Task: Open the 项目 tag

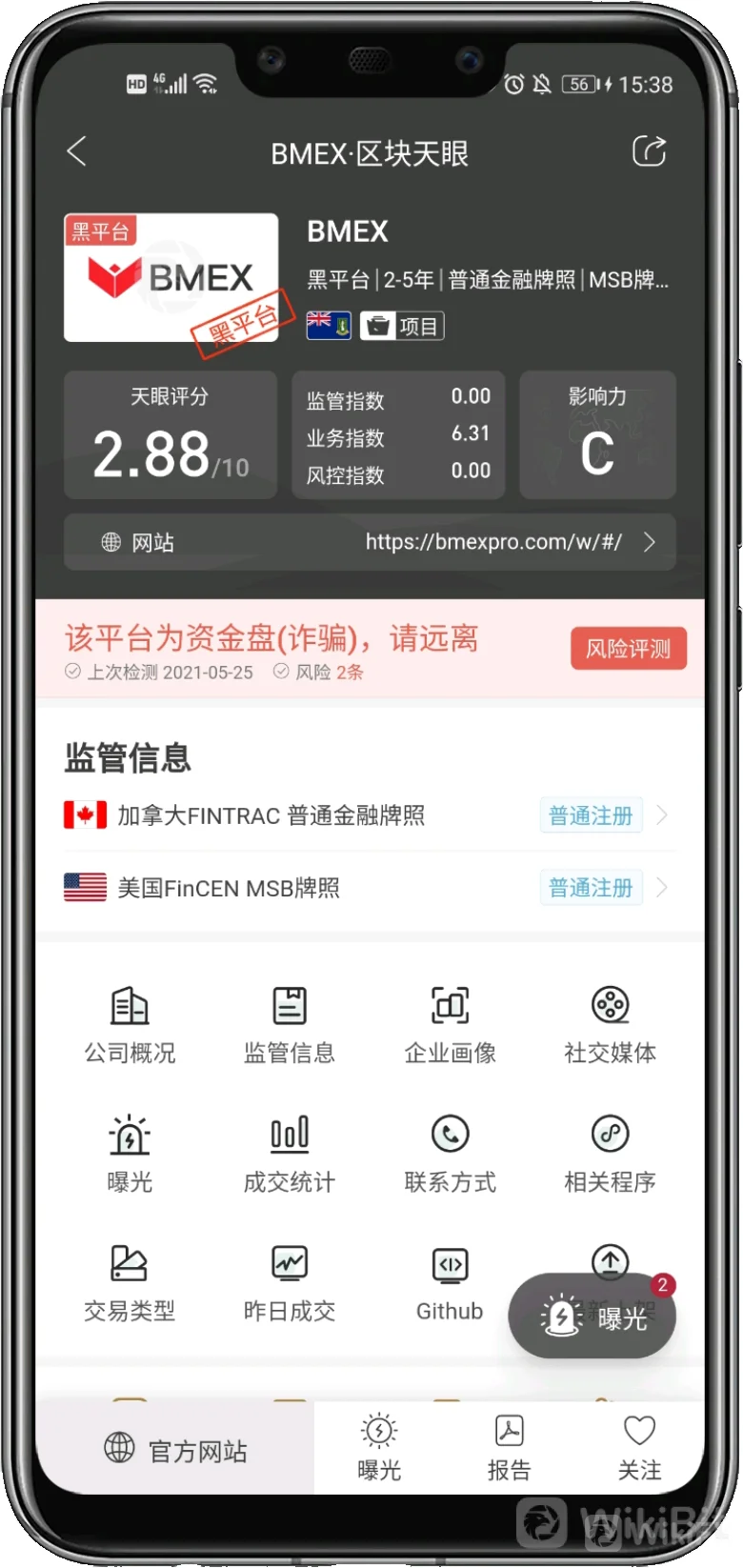Action: [x=403, y=326]
